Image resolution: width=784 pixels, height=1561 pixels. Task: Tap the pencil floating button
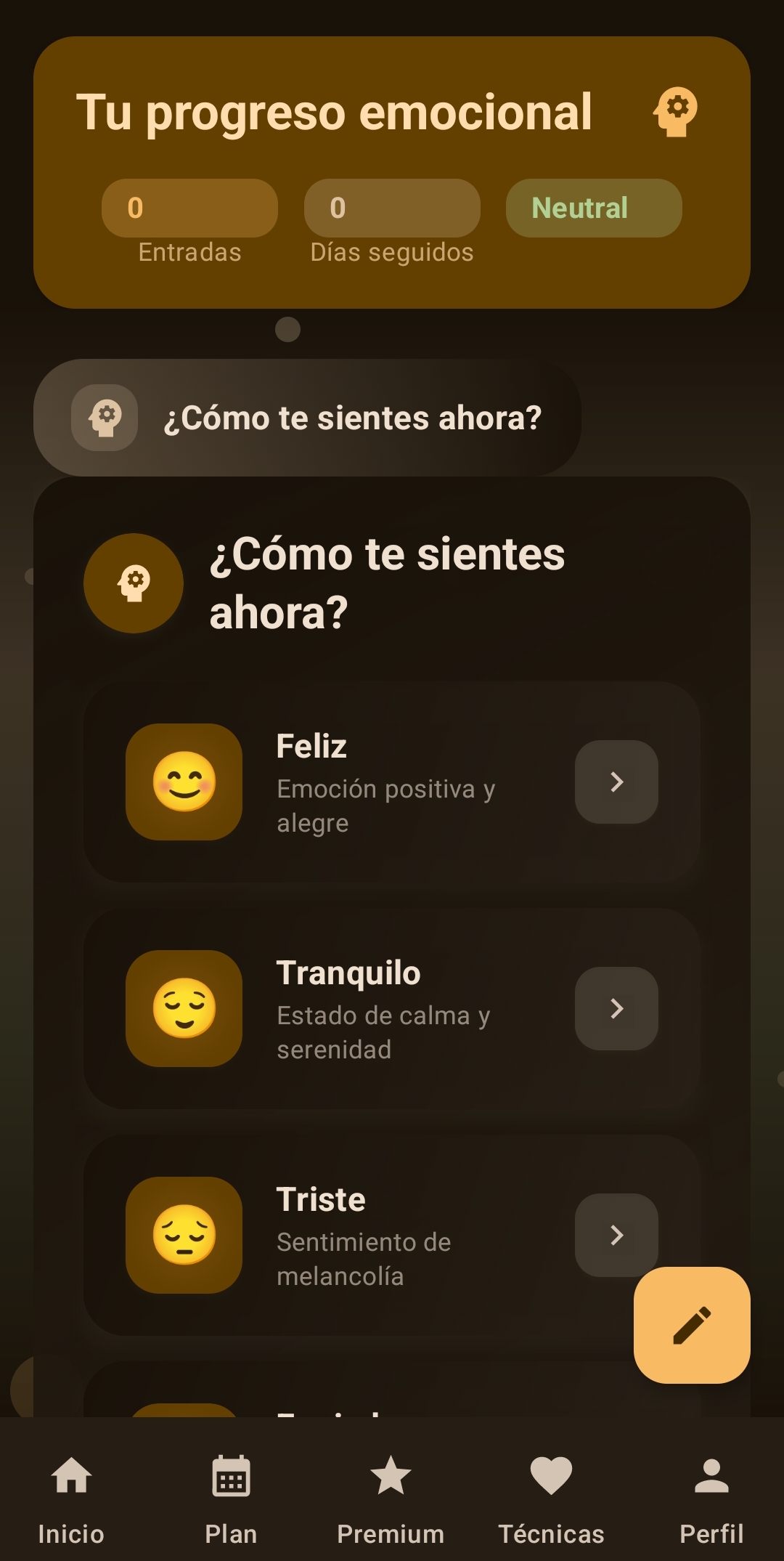click(692, 1325)
